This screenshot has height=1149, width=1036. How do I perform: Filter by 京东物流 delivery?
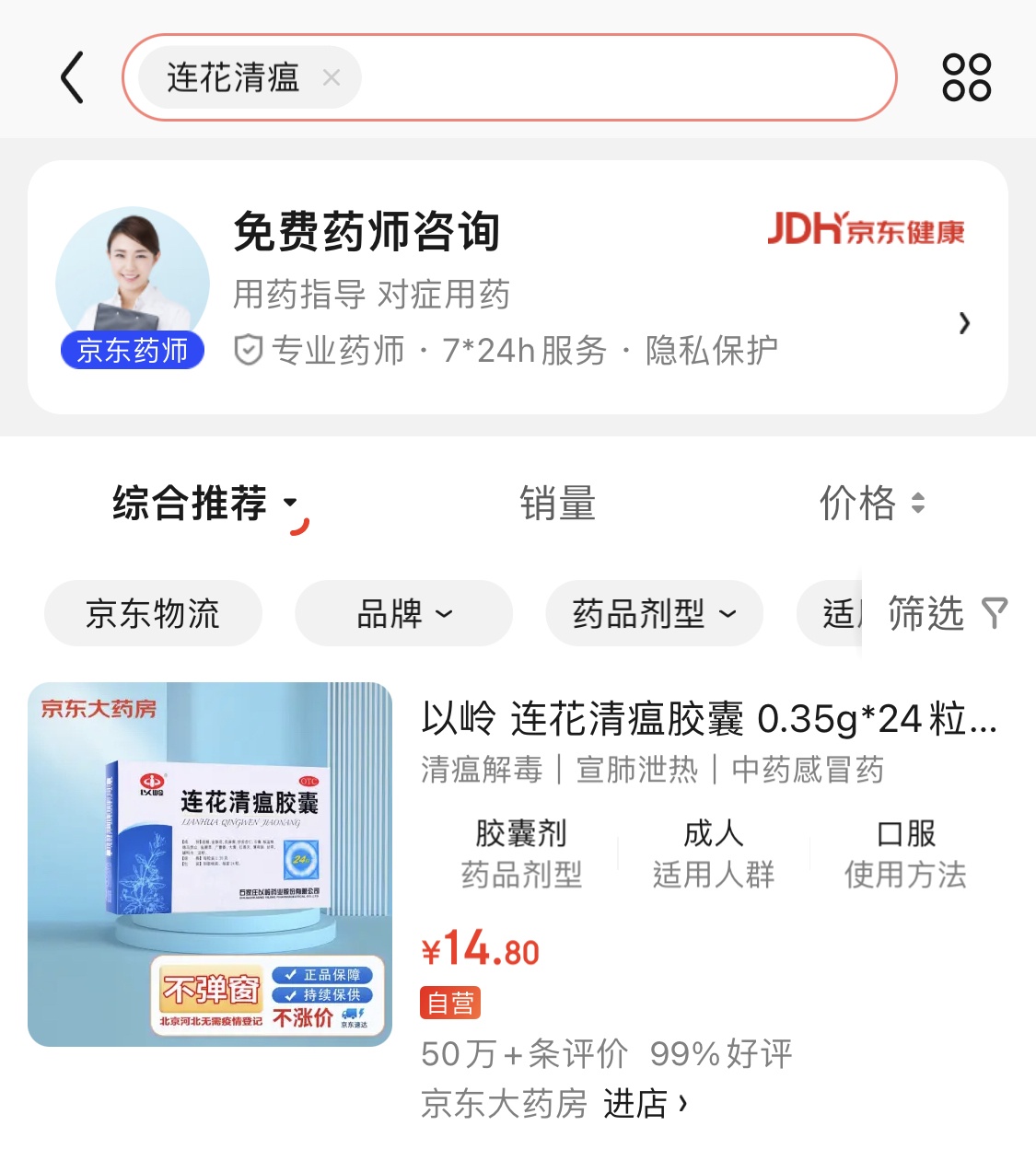153,613
